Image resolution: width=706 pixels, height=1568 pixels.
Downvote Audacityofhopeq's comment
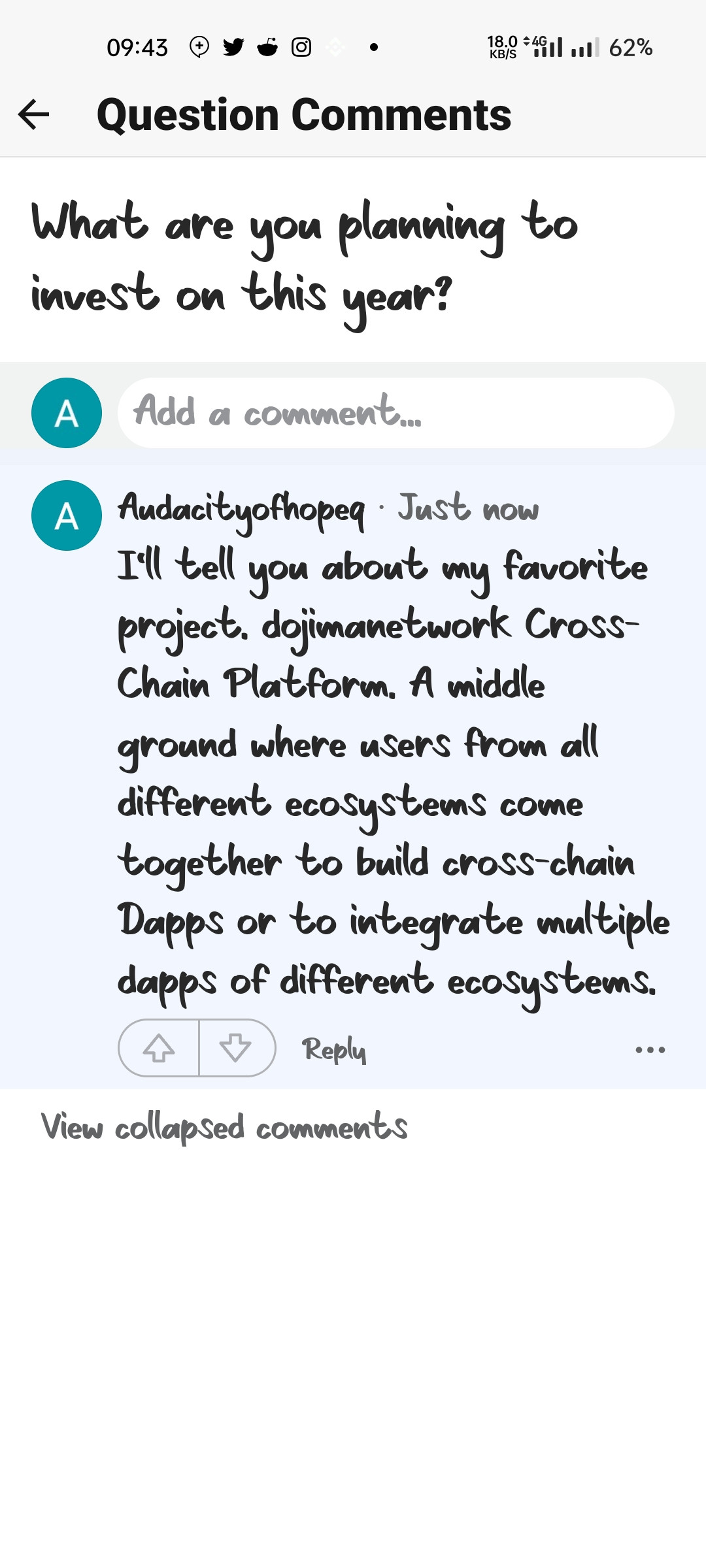pyautogui.click(x=236, y=1049)
